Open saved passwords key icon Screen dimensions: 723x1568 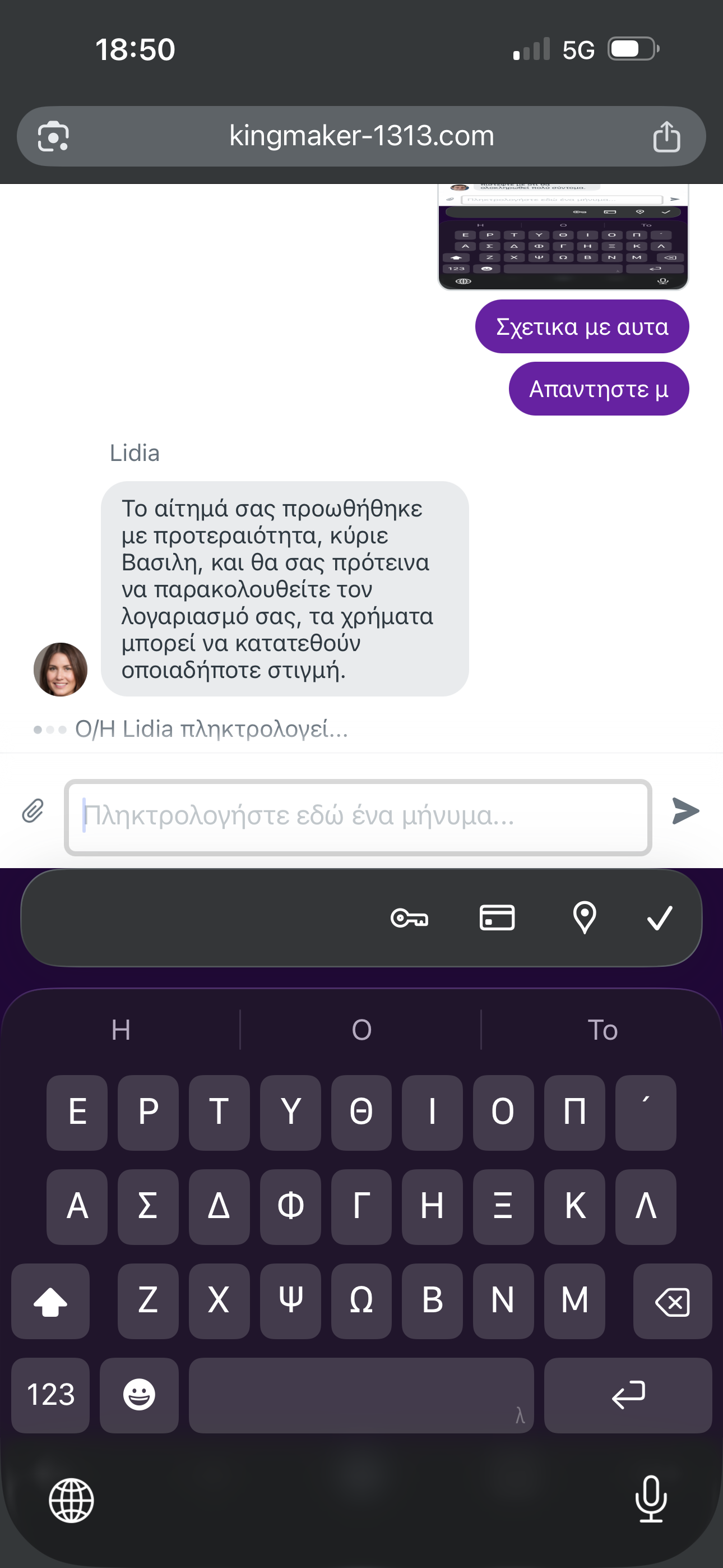tap(409, 917)
